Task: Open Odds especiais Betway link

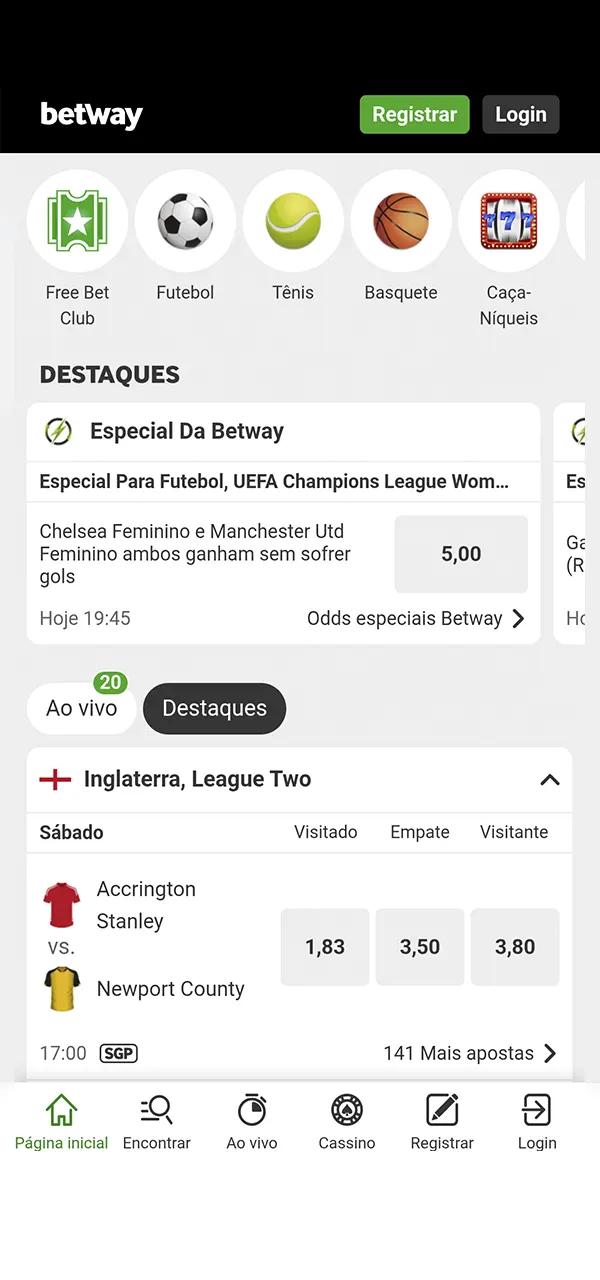Action: 415,618
